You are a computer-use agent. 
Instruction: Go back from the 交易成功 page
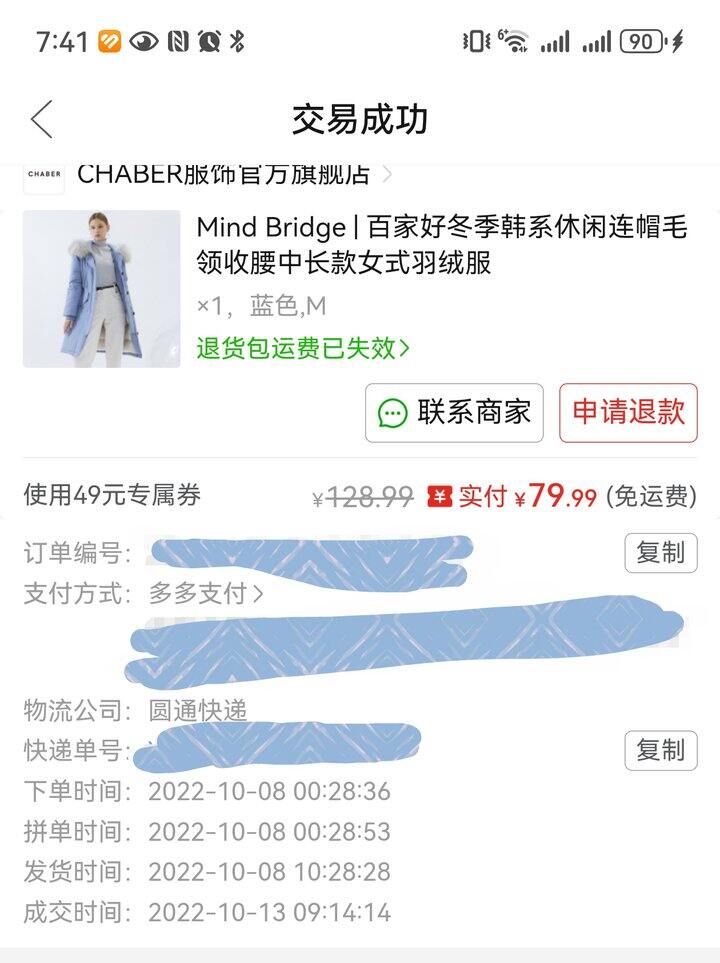[41, 120]
